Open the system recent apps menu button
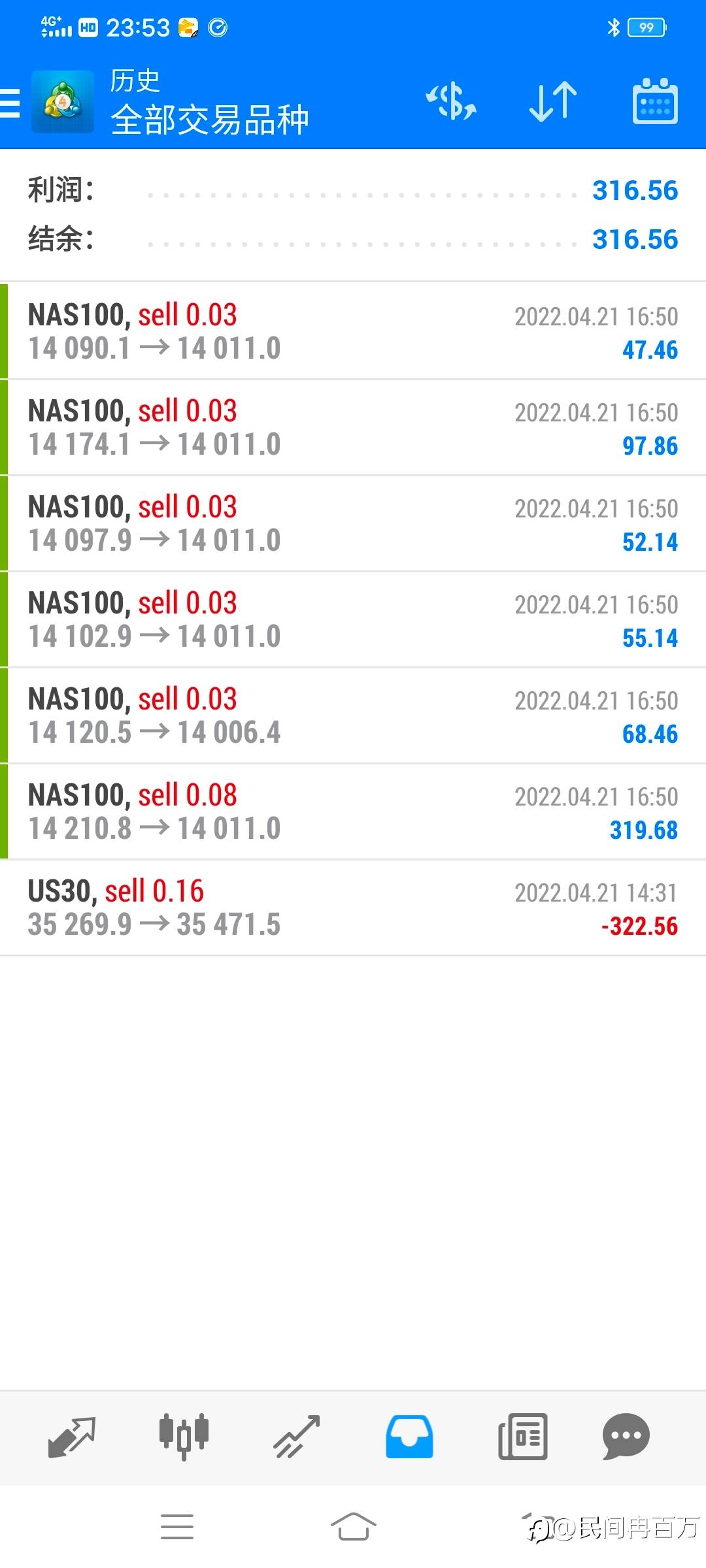706x1568 pixels. pos(177,1527)
